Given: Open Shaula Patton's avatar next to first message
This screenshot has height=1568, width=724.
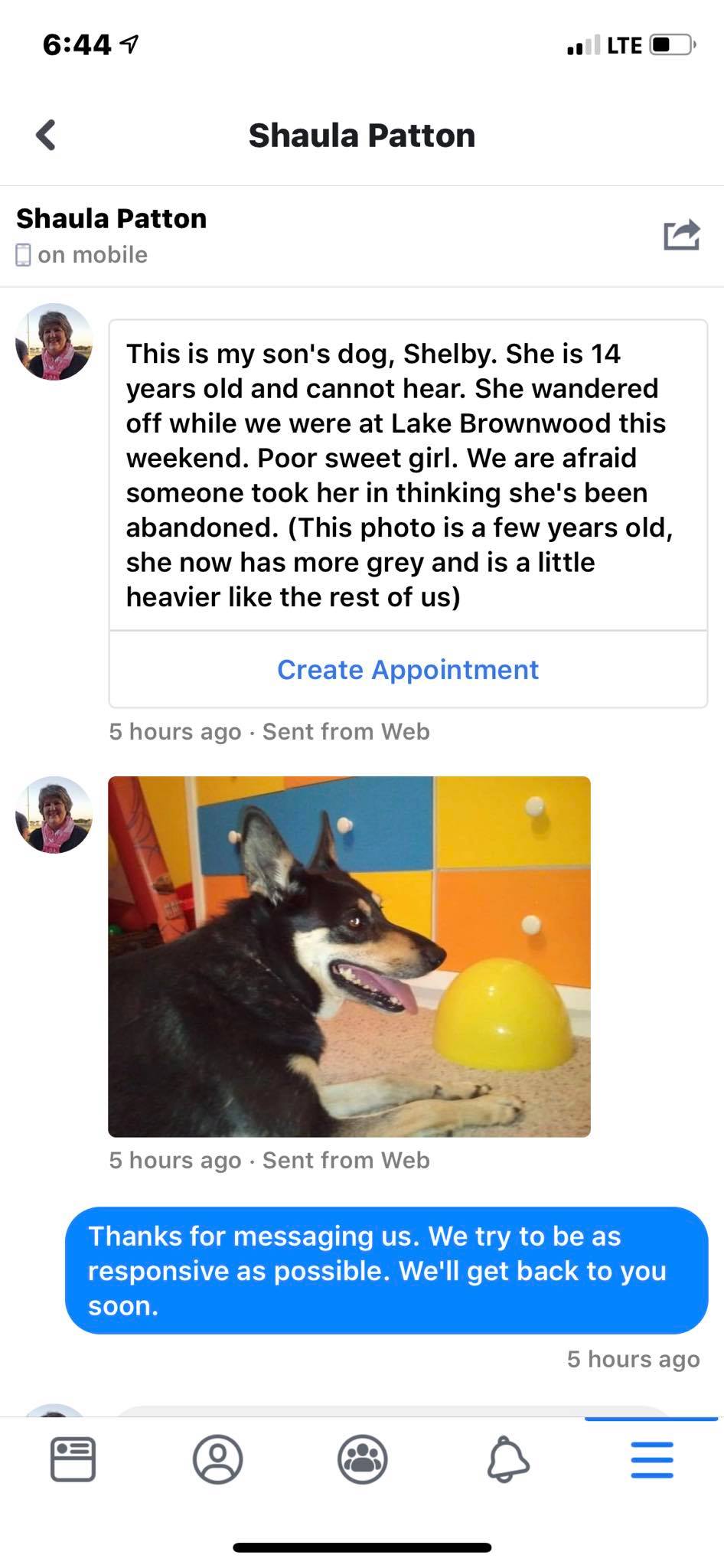Looking at the screenshot, I should click(54, 342).
